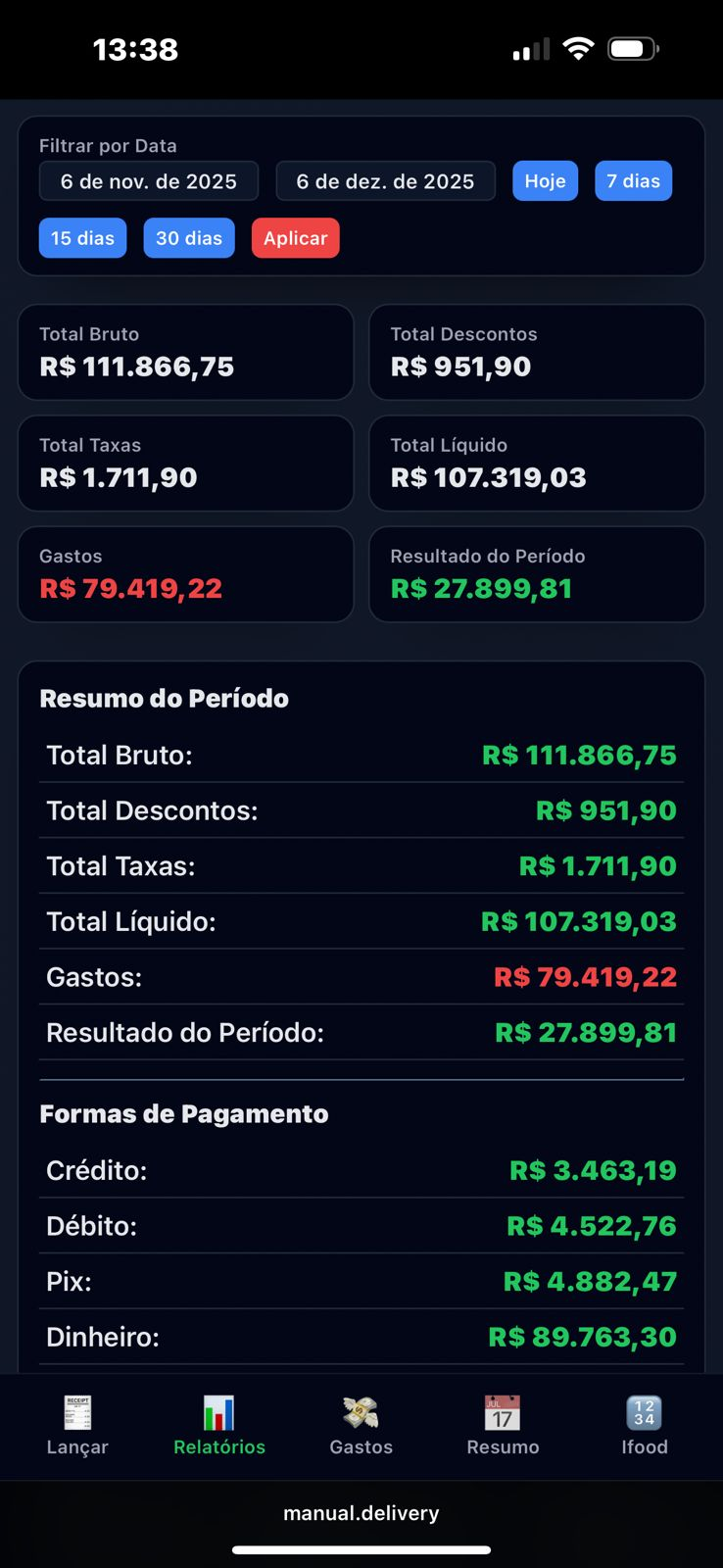Apply the date filter with Aplicar
The height and width of the screenshot is (1568, 723).
tap(295, 237)
